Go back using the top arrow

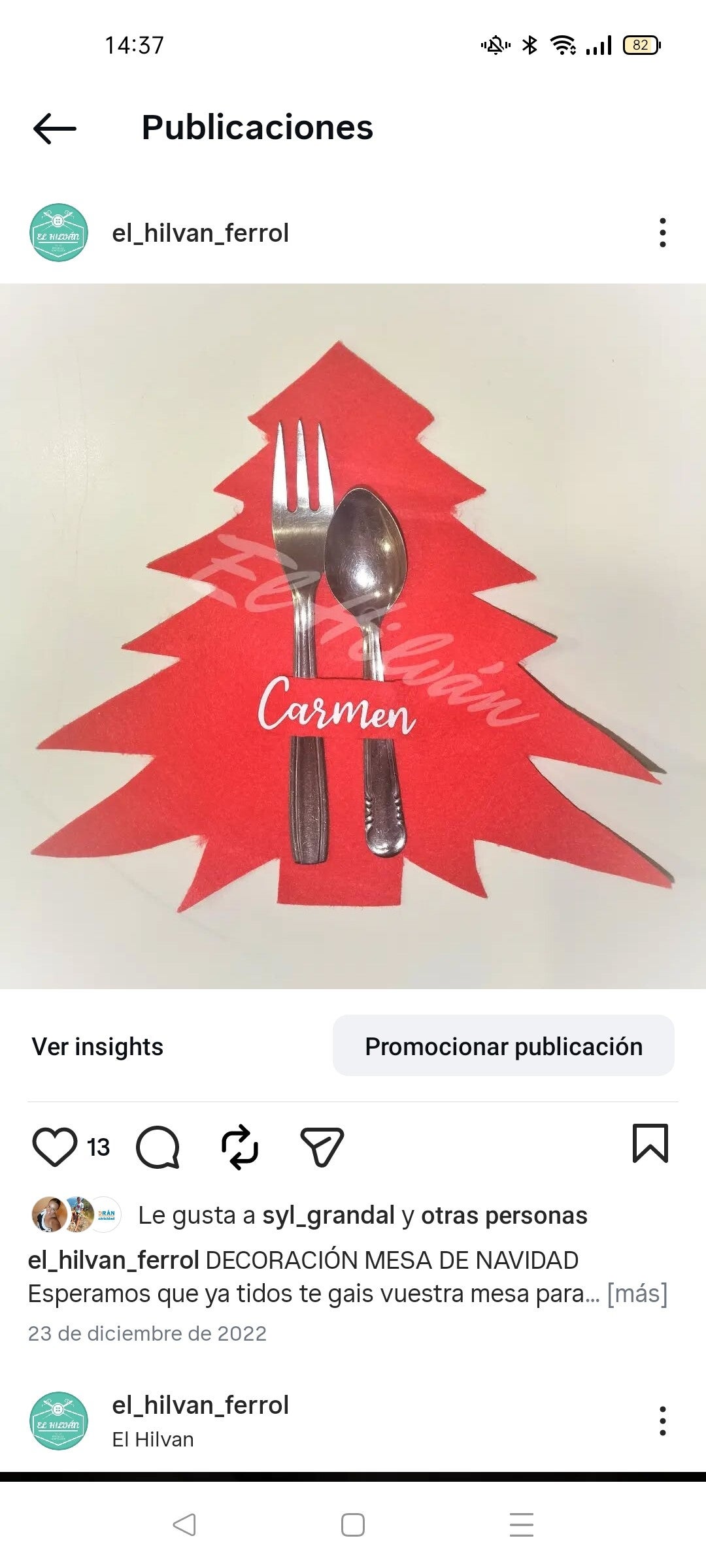coord(55,128)
